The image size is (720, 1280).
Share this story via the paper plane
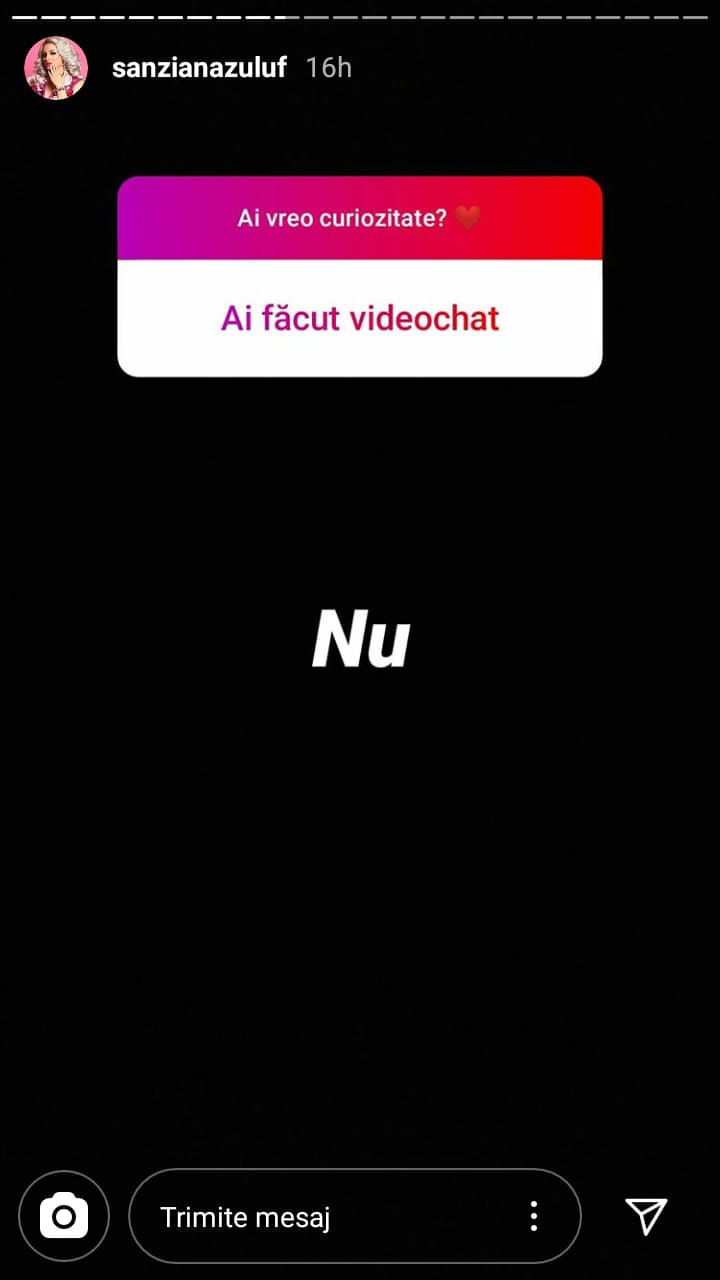[x=646, y=1216]
